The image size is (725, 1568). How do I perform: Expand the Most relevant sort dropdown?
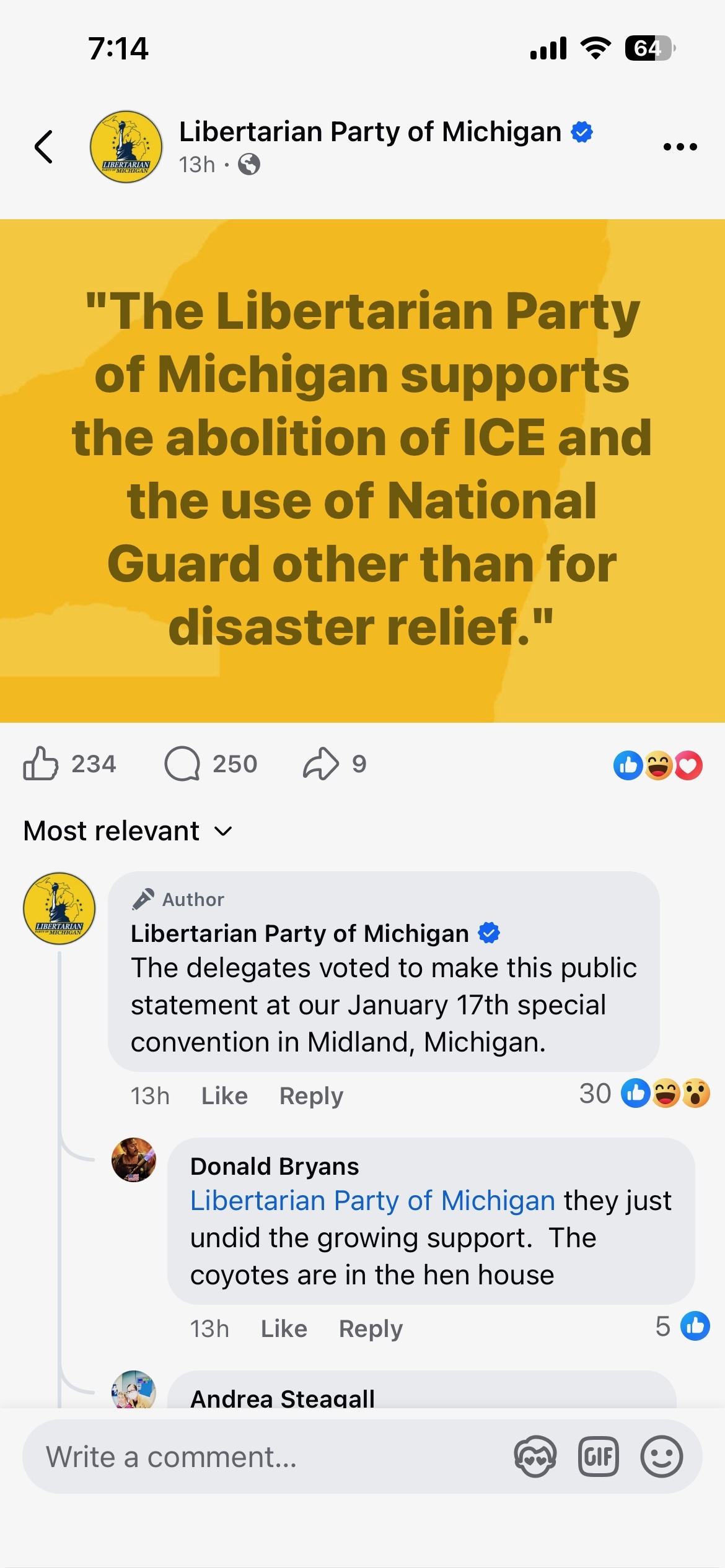128,831
